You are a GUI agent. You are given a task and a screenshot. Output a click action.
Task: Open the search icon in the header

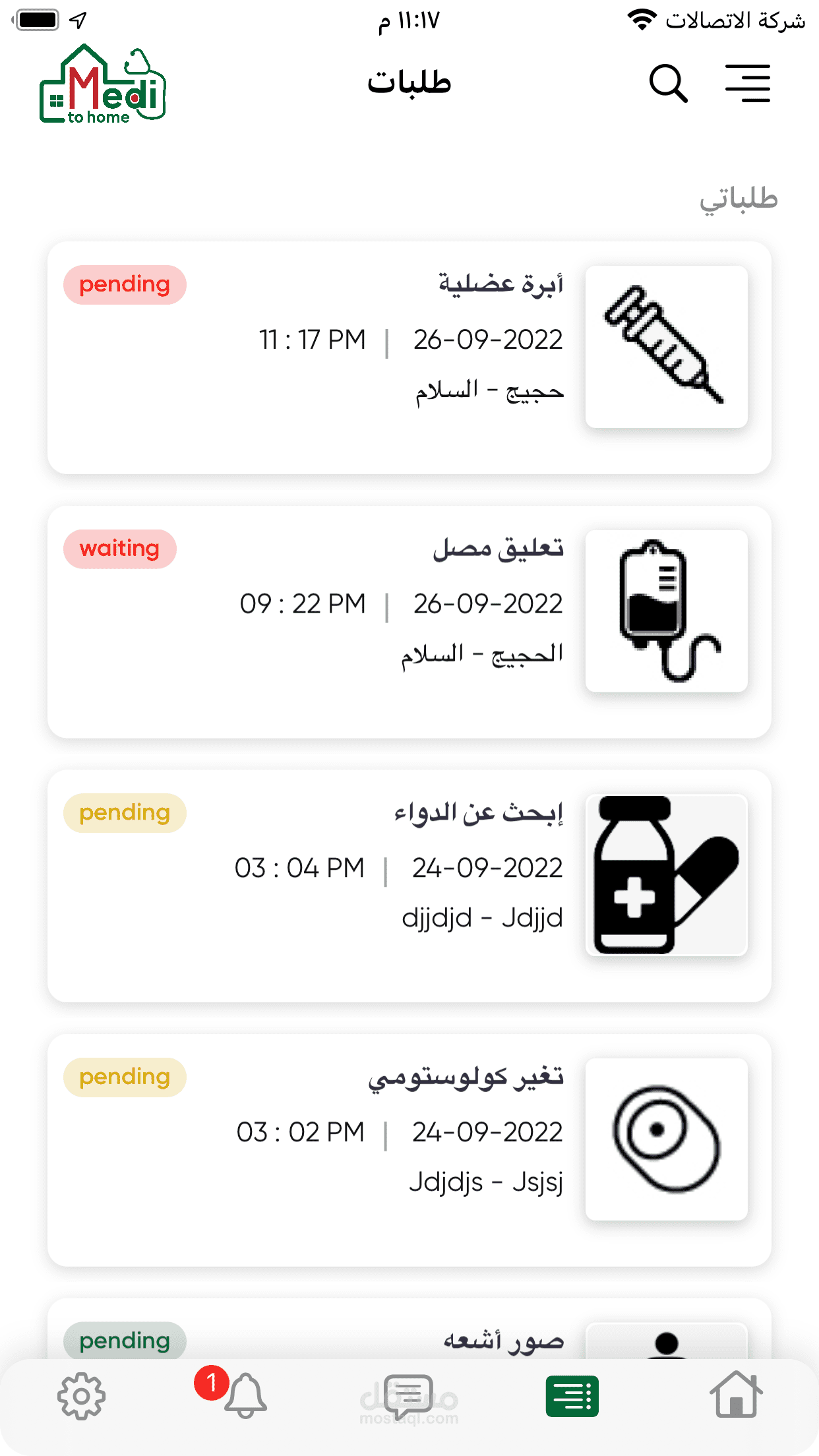668,83
